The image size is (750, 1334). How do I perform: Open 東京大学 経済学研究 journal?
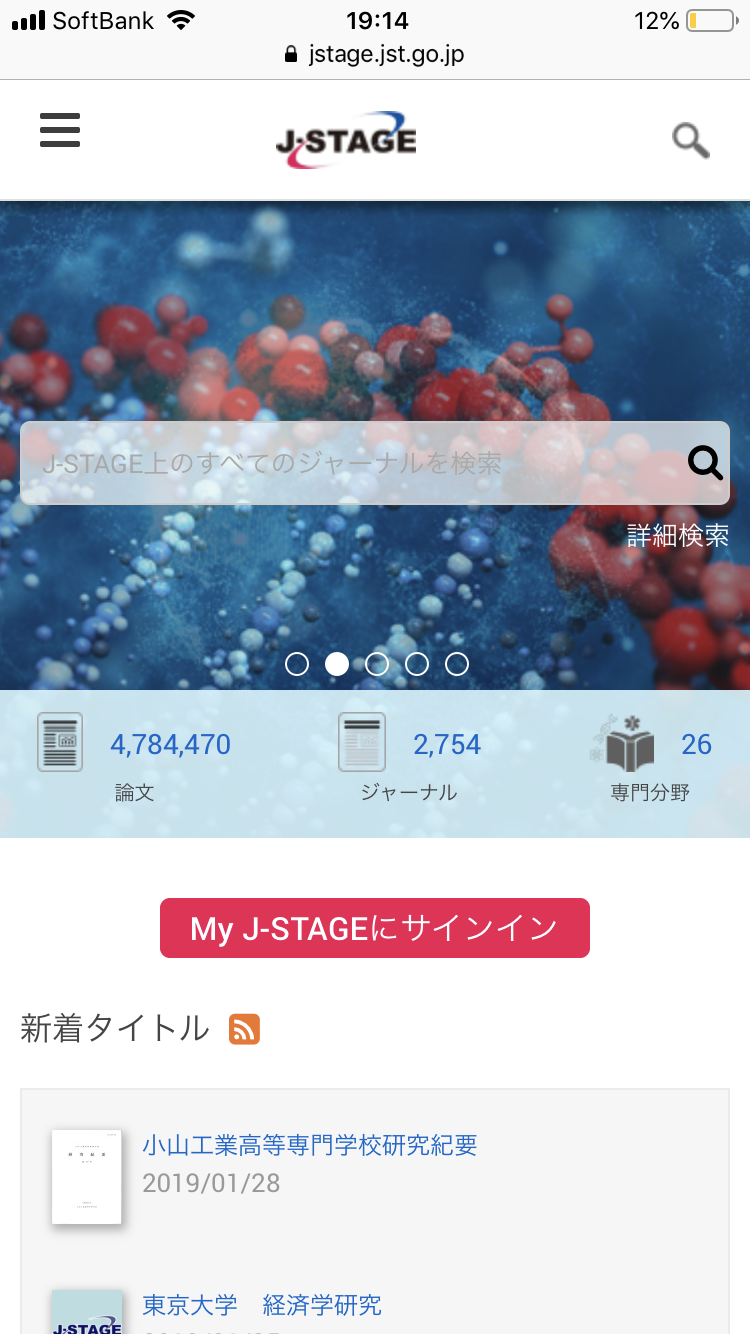262,1305
